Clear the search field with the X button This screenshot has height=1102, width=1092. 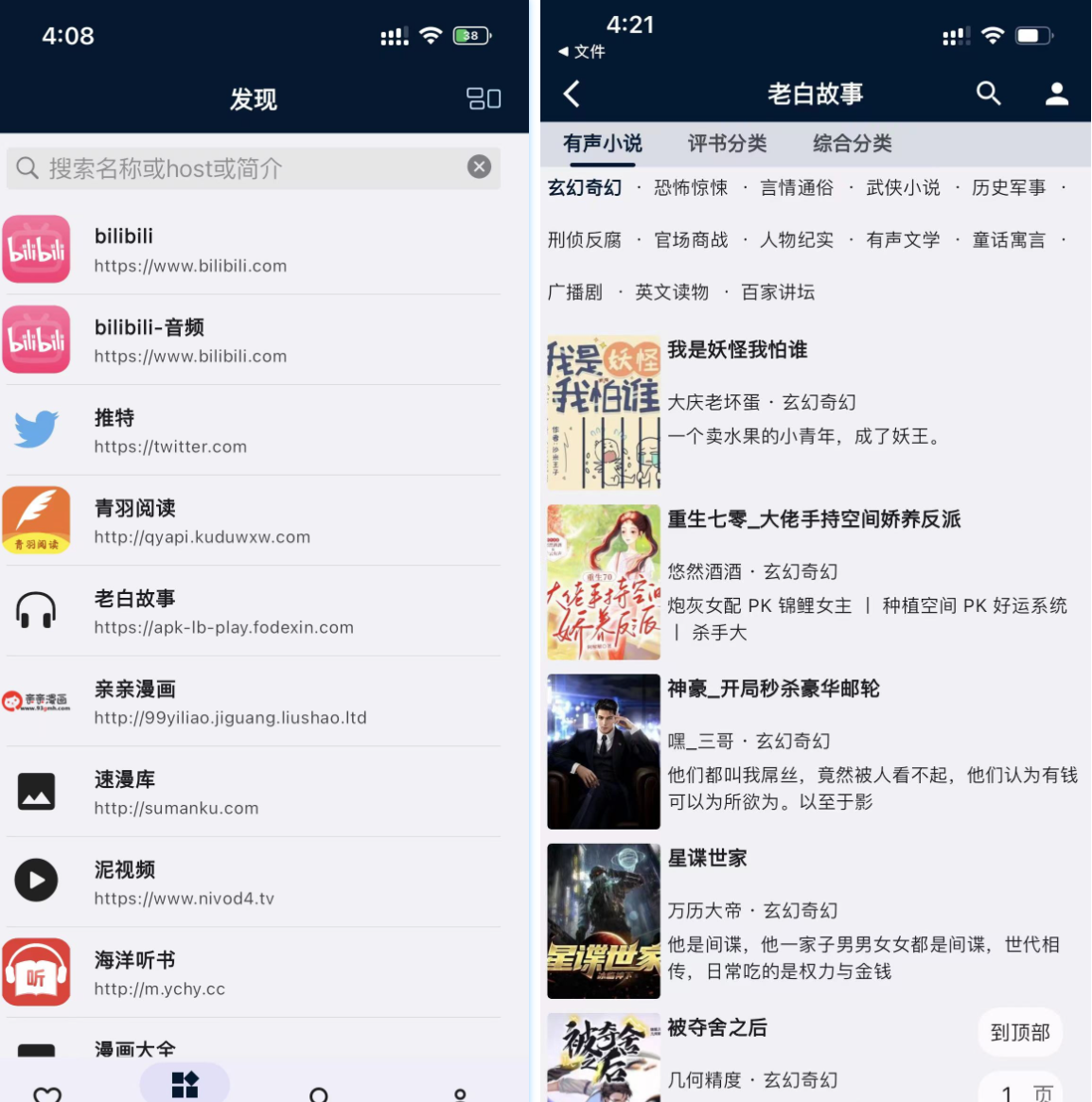(x=479, y=167)
